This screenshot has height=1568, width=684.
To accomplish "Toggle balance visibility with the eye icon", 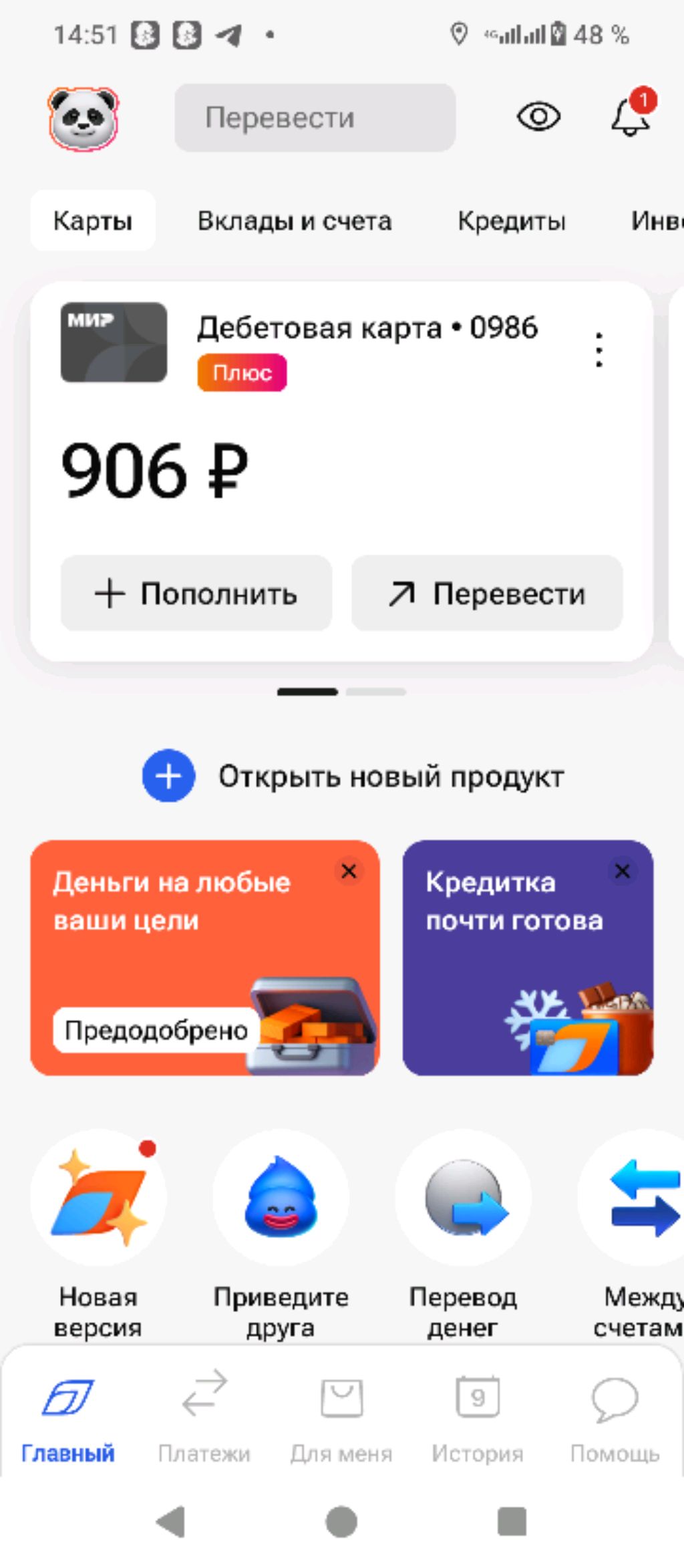I will (x=538, y=117).
